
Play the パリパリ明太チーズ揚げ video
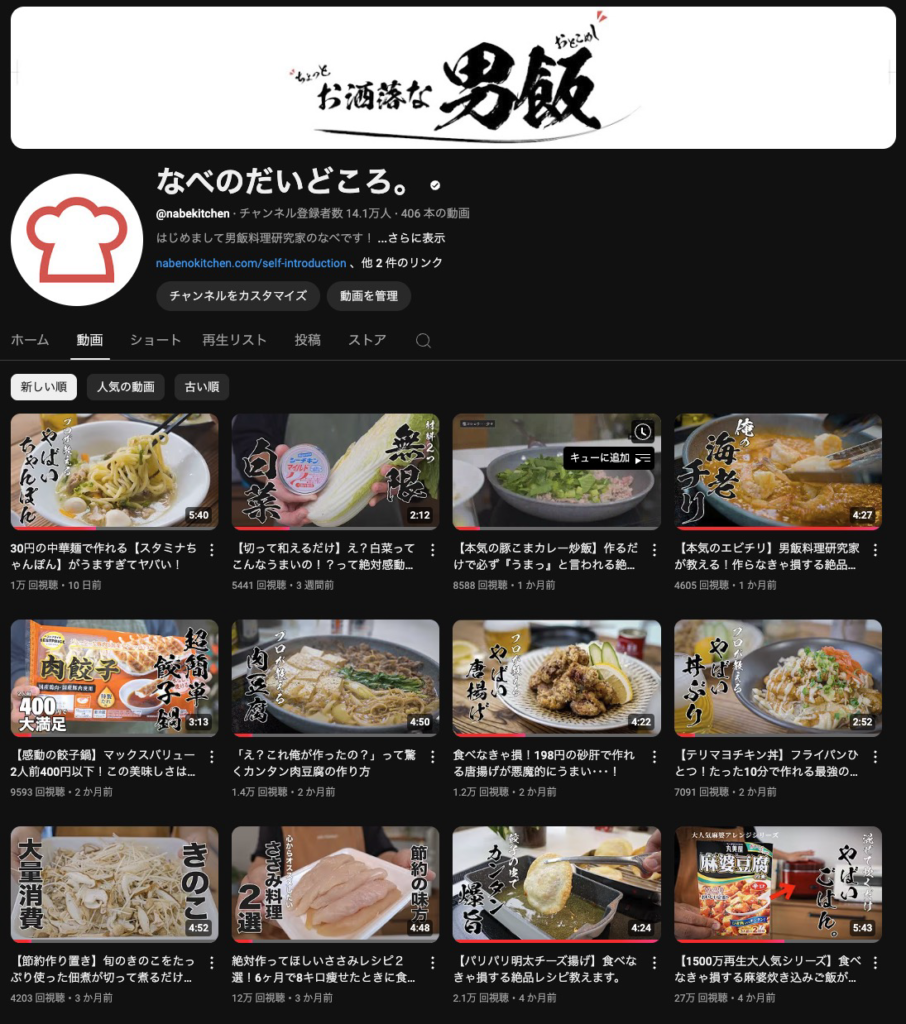[556, 884]
